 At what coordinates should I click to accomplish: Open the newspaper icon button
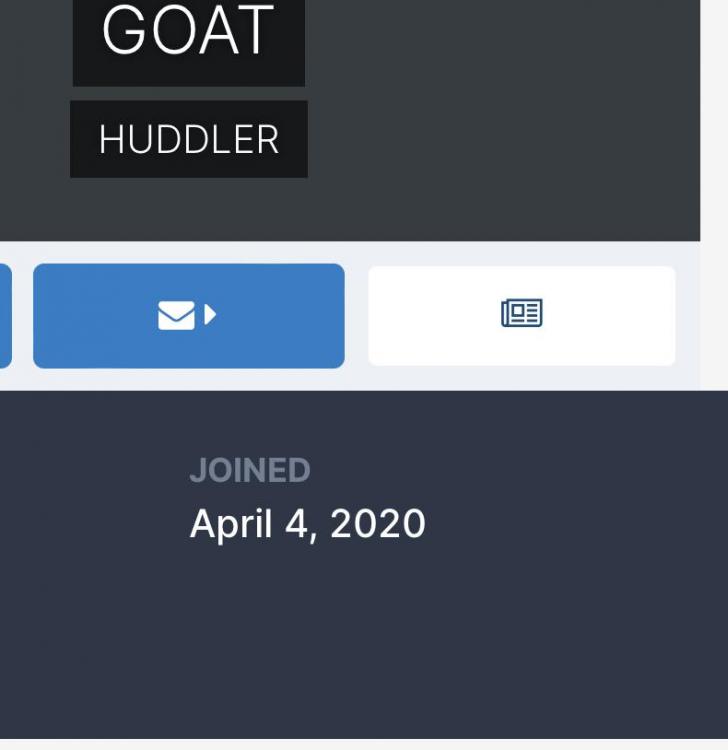tap(521, 315)
